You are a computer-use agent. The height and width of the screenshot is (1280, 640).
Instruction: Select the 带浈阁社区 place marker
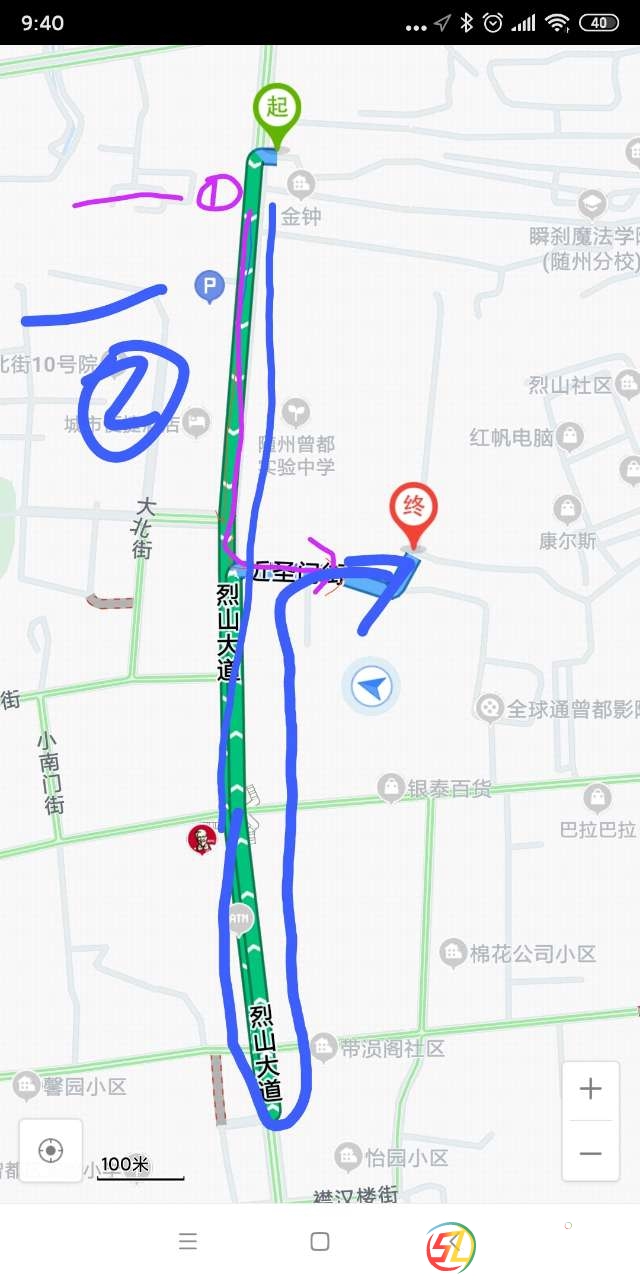323,1048
